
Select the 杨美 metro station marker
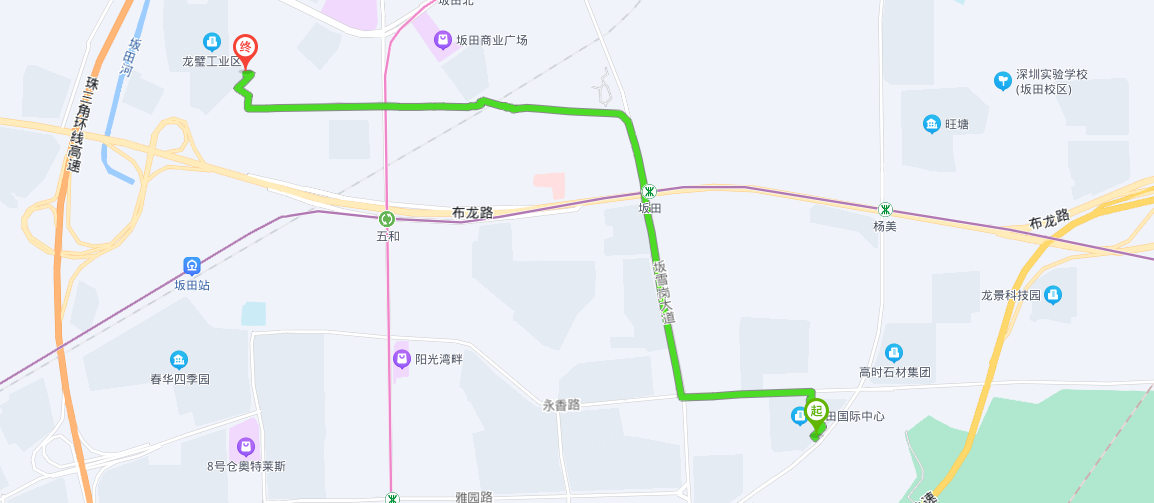(x=884, y=209)
